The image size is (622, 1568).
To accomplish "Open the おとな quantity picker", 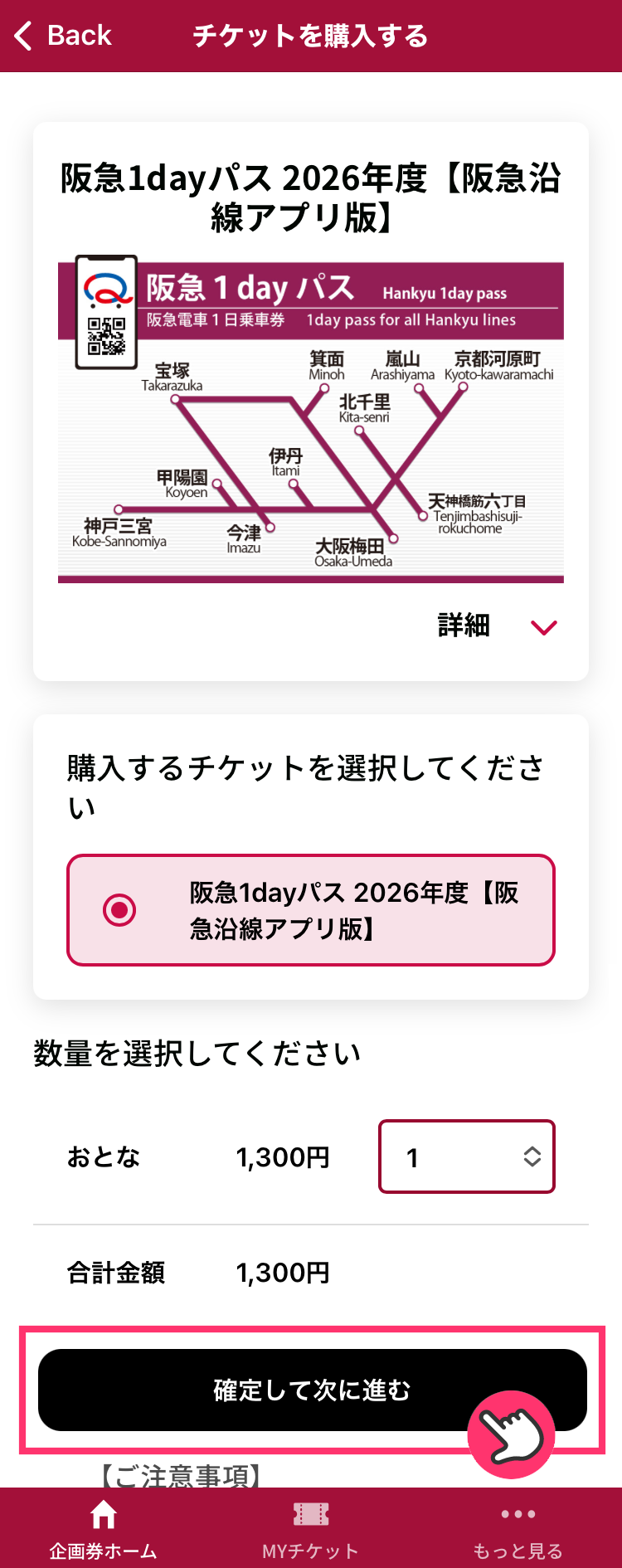I will coord(467,1157).
